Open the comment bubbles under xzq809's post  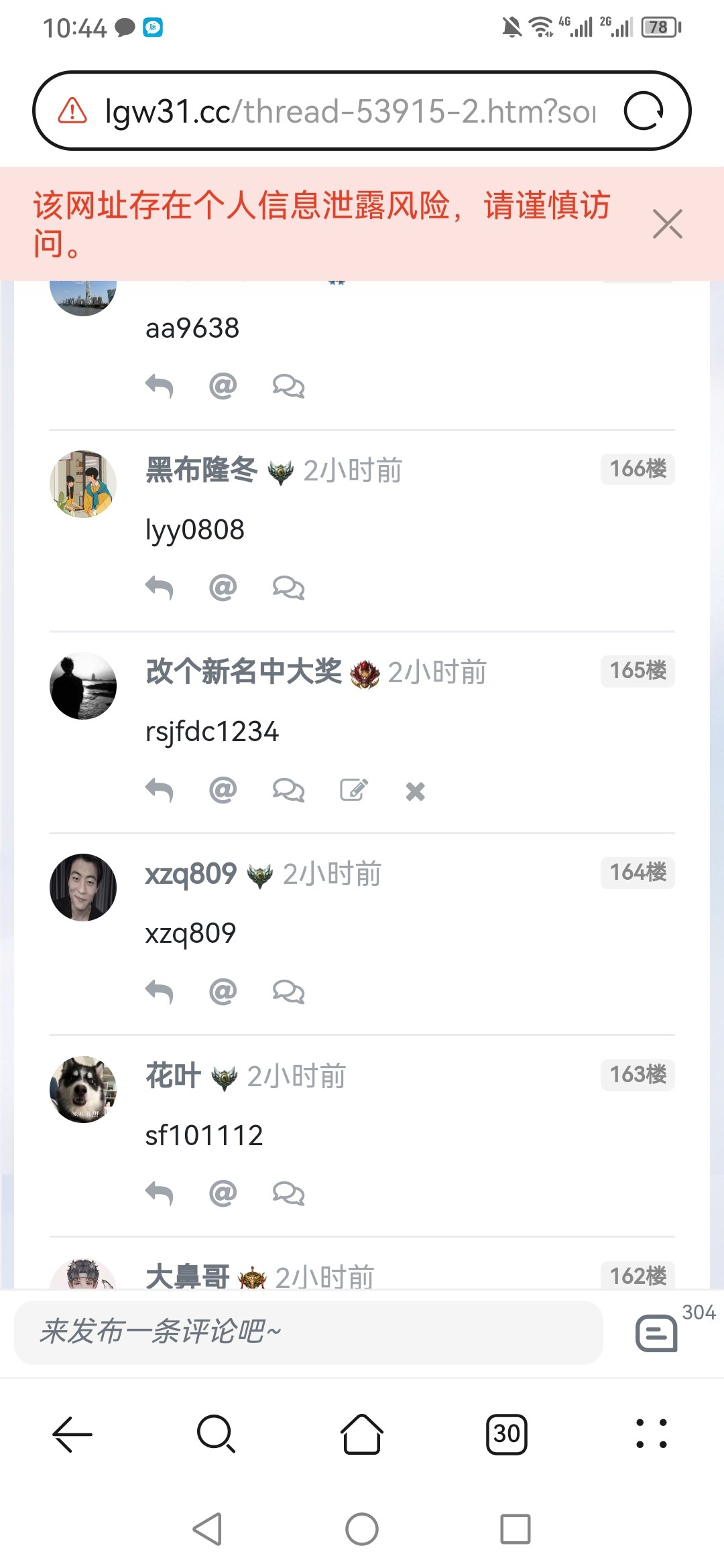[288, 992]
